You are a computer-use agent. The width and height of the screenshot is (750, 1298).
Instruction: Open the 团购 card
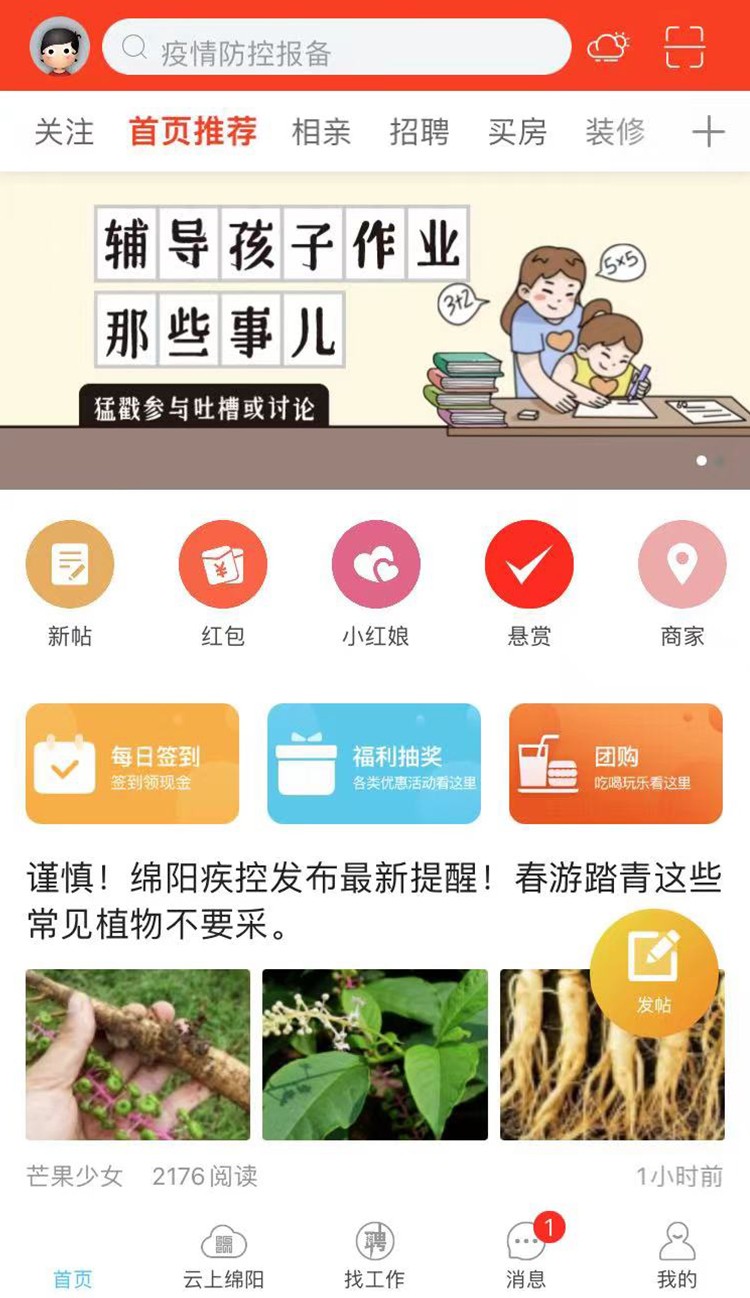(x=616, y=764)
